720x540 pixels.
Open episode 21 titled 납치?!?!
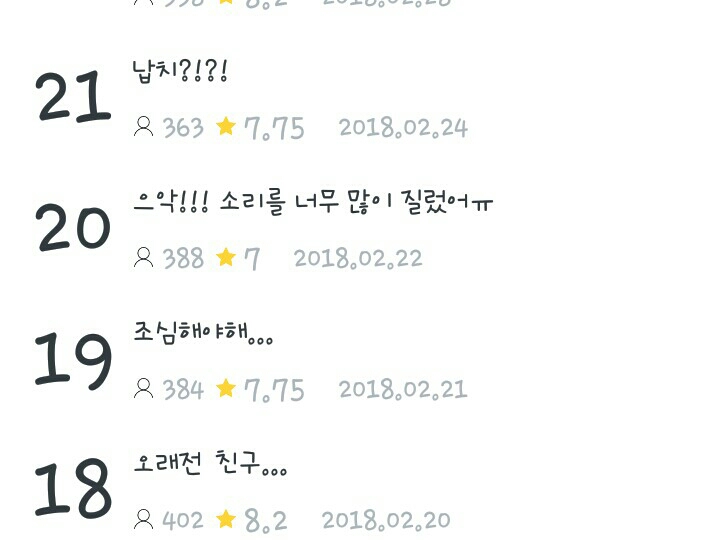[181, 72]
